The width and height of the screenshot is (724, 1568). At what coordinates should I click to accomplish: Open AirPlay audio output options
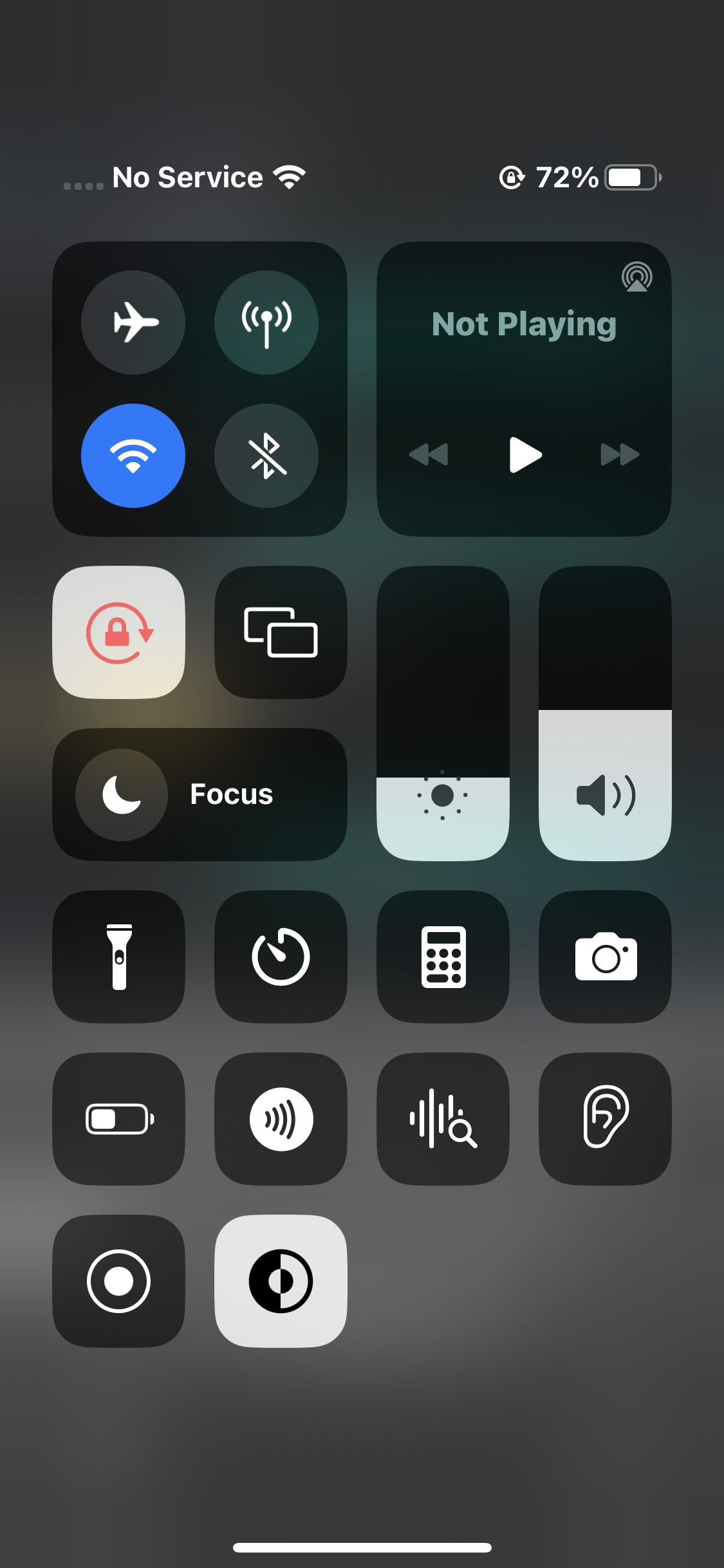[x=637, y=277]
